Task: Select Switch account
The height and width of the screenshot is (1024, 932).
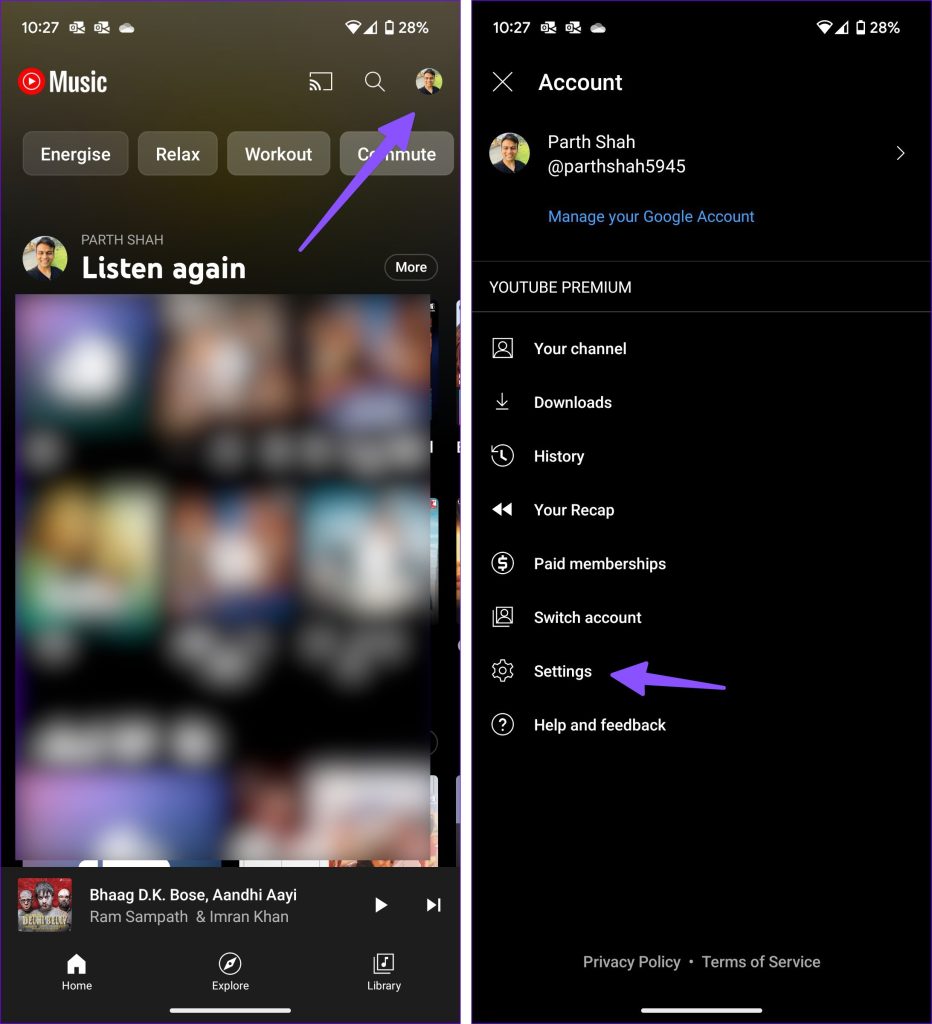Action: [x=587, y=618]
